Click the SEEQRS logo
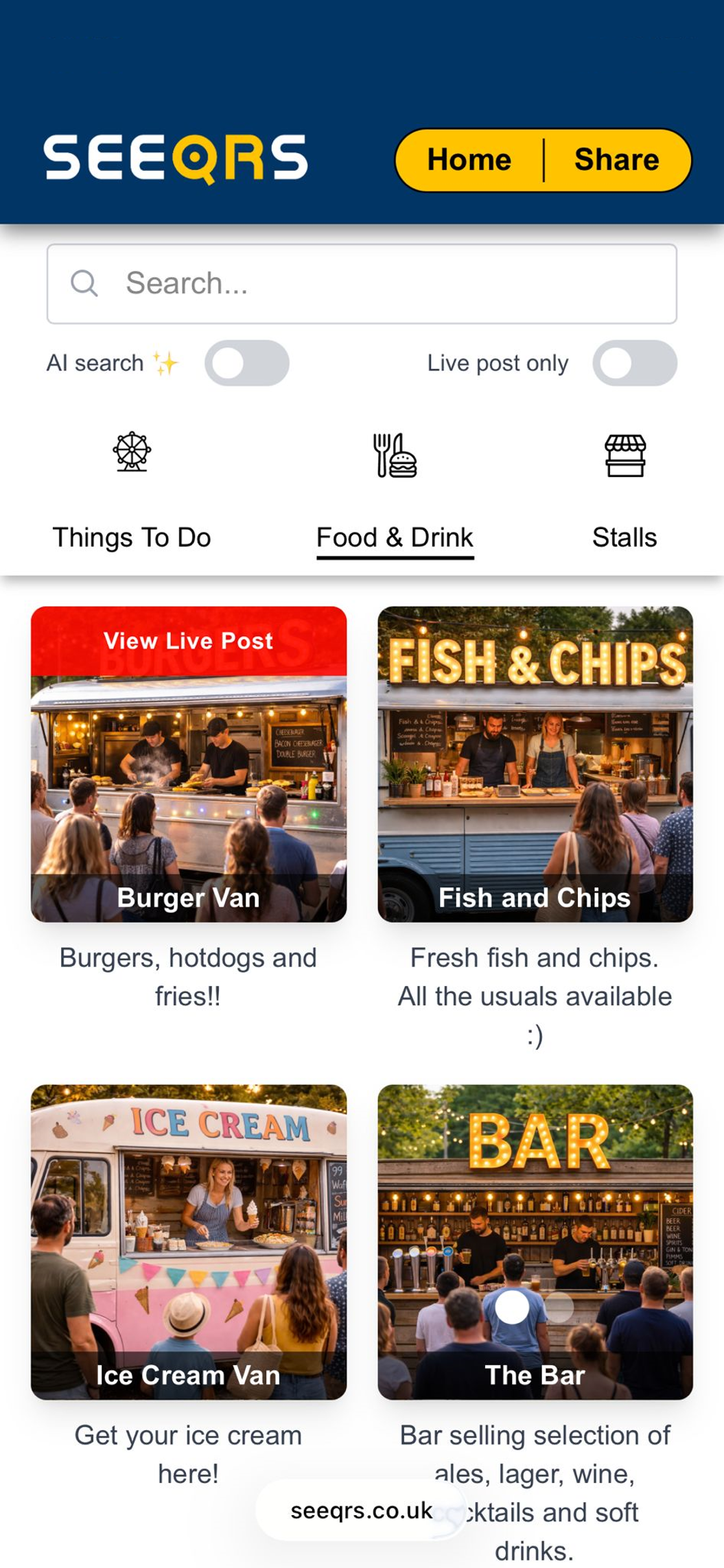The height and width of the screenshot is (1568, 724). coord(175,159)
